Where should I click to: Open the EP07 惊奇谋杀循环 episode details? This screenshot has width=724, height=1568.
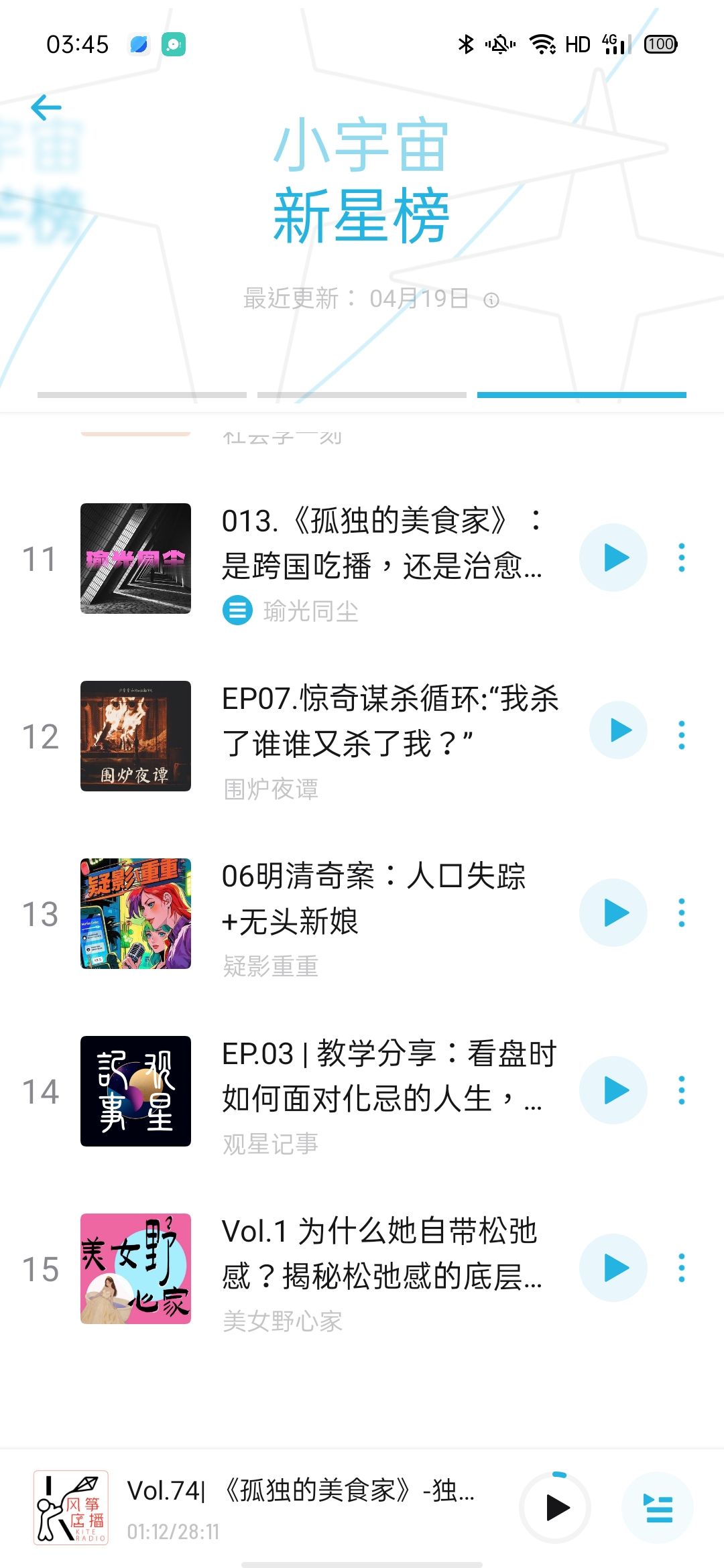pyautogui.click(x=390, y=721)
